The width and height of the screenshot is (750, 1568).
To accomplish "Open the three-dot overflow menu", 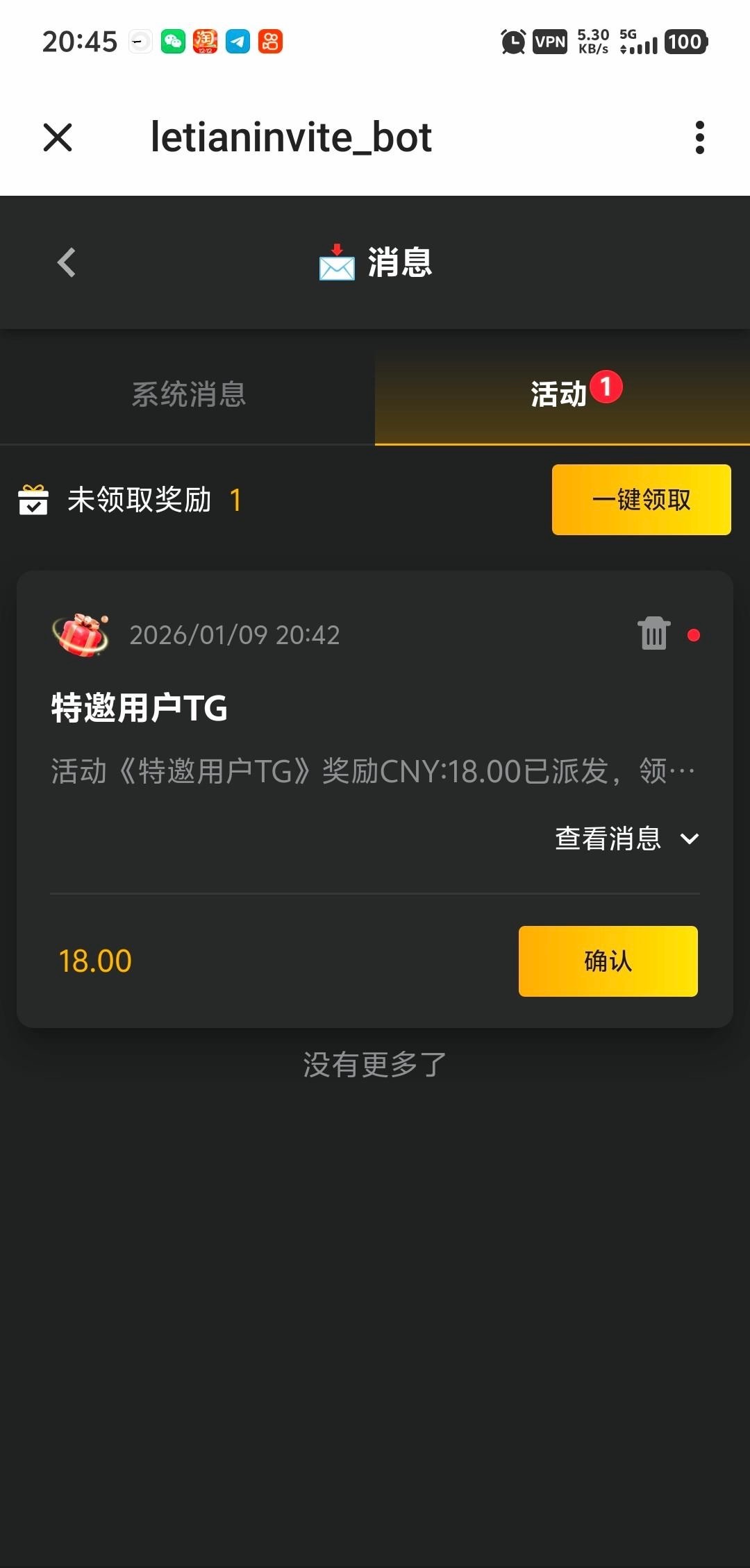I will pos(699,137).
